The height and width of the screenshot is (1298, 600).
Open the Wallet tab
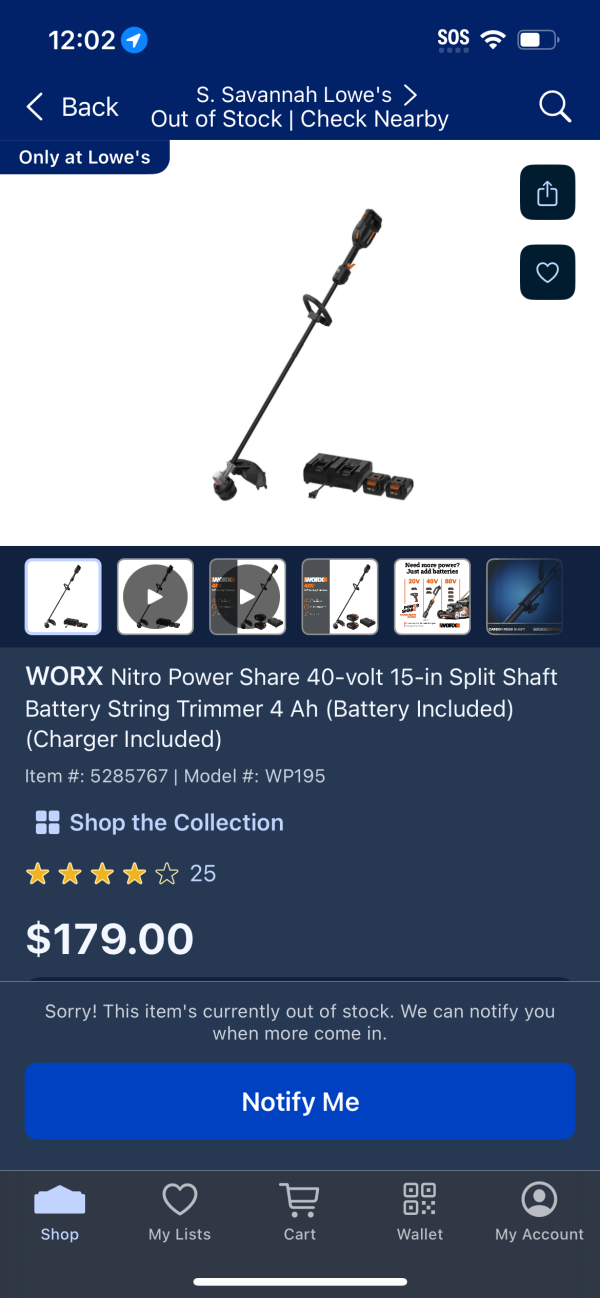[x=420, y=1212]
